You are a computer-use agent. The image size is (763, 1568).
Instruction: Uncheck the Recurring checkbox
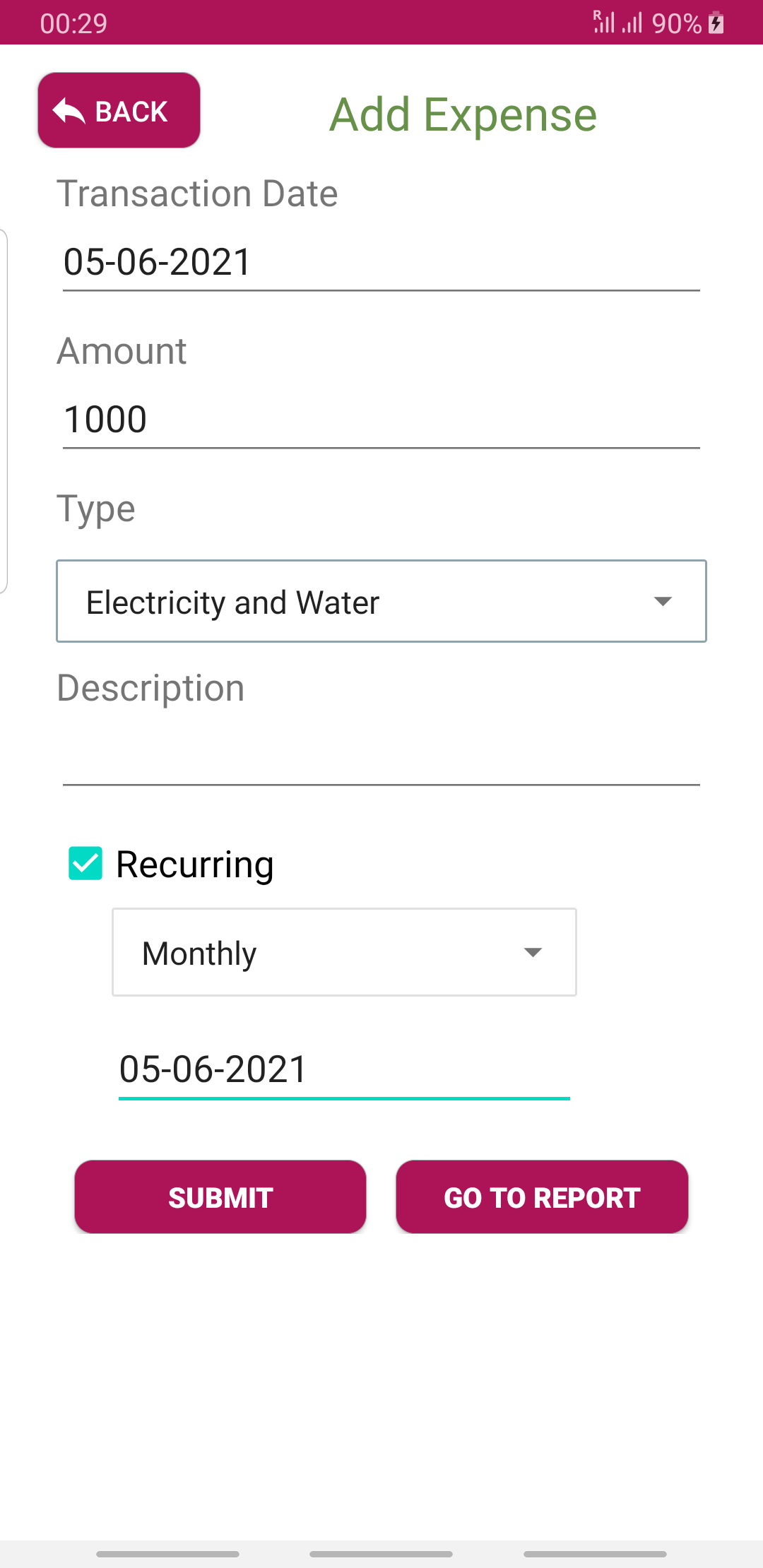point(85,863)
